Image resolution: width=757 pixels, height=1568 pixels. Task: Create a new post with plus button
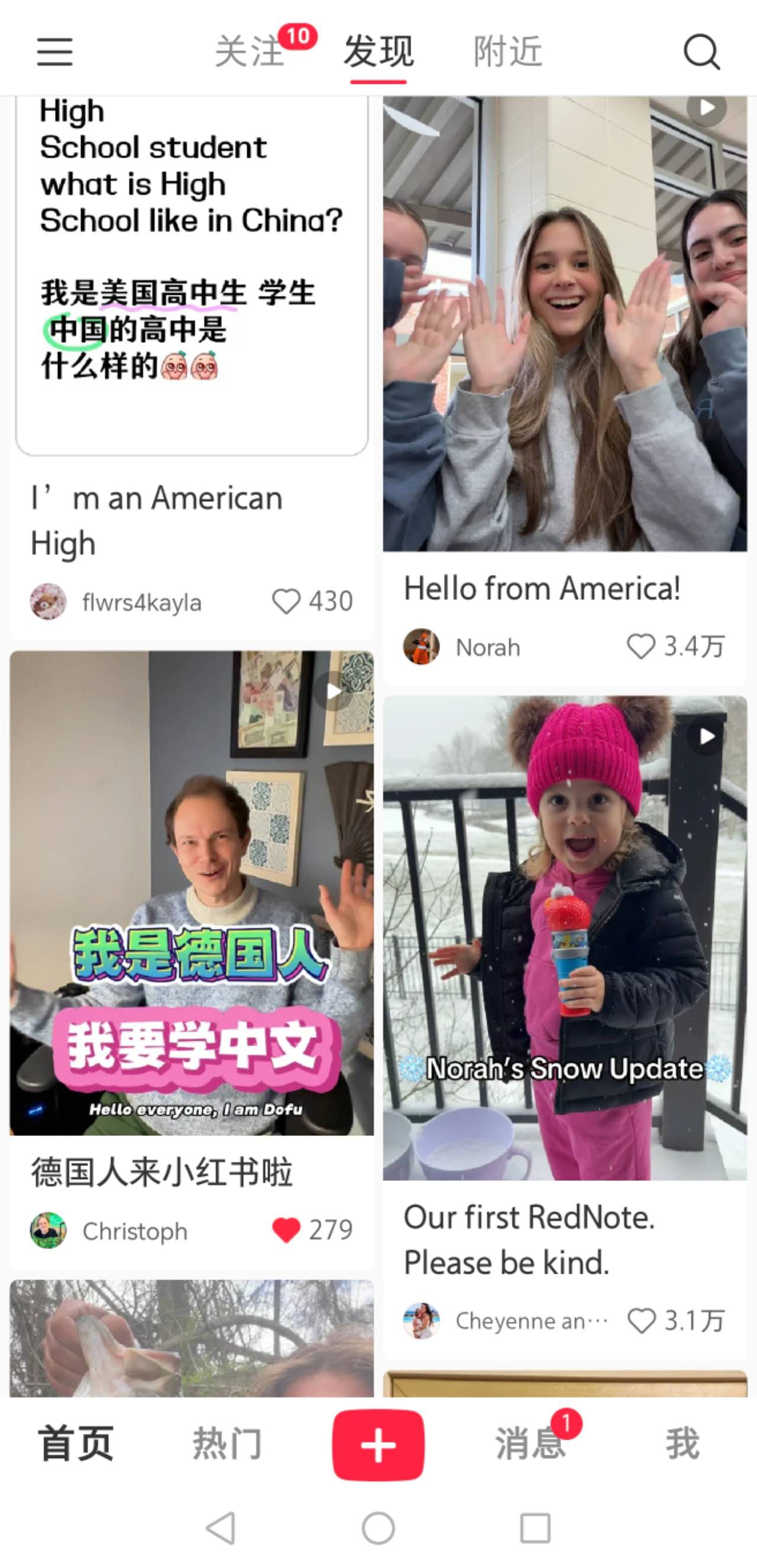point(378,1444)
